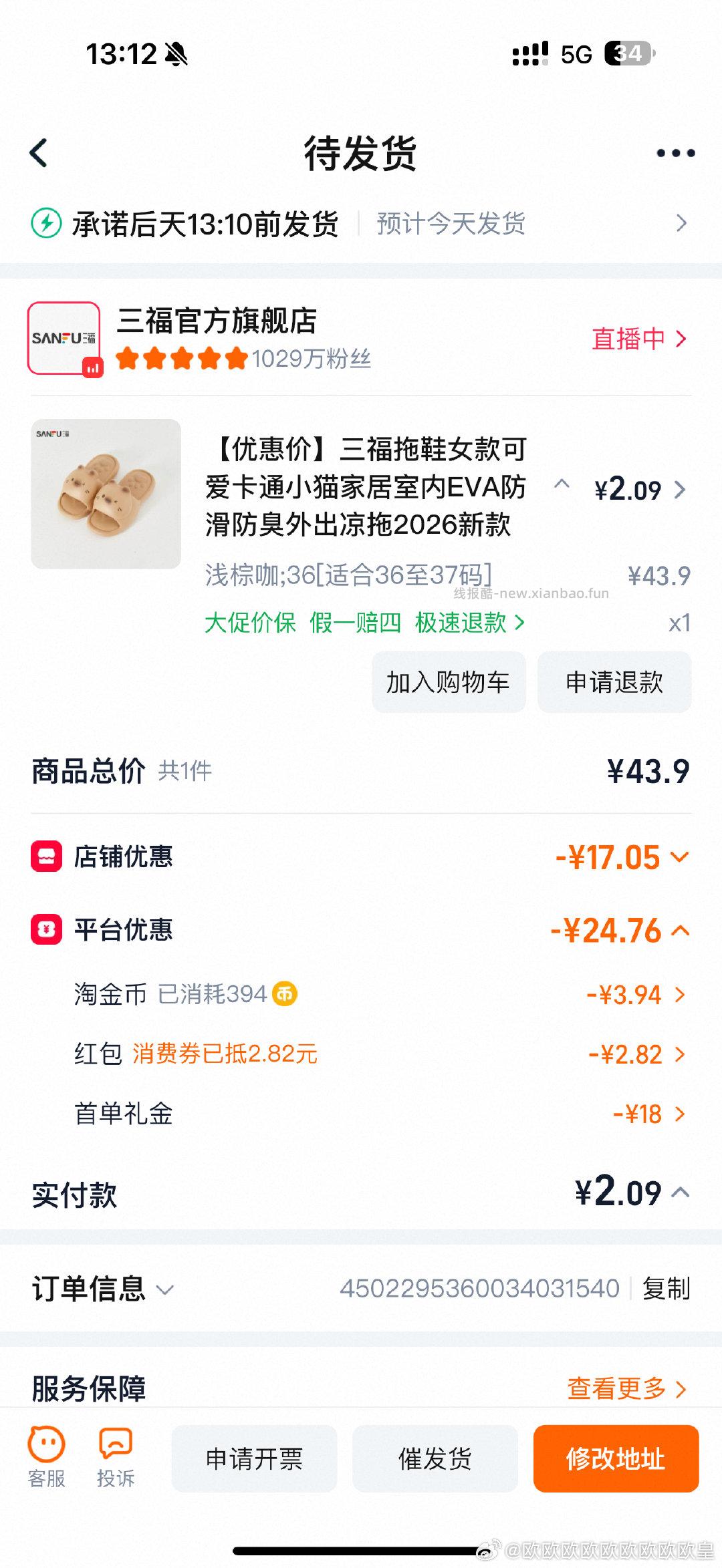This screenshot has width=722, height=1568.
Task: Open the cat slippers product thumbnail
Action: 106,494
